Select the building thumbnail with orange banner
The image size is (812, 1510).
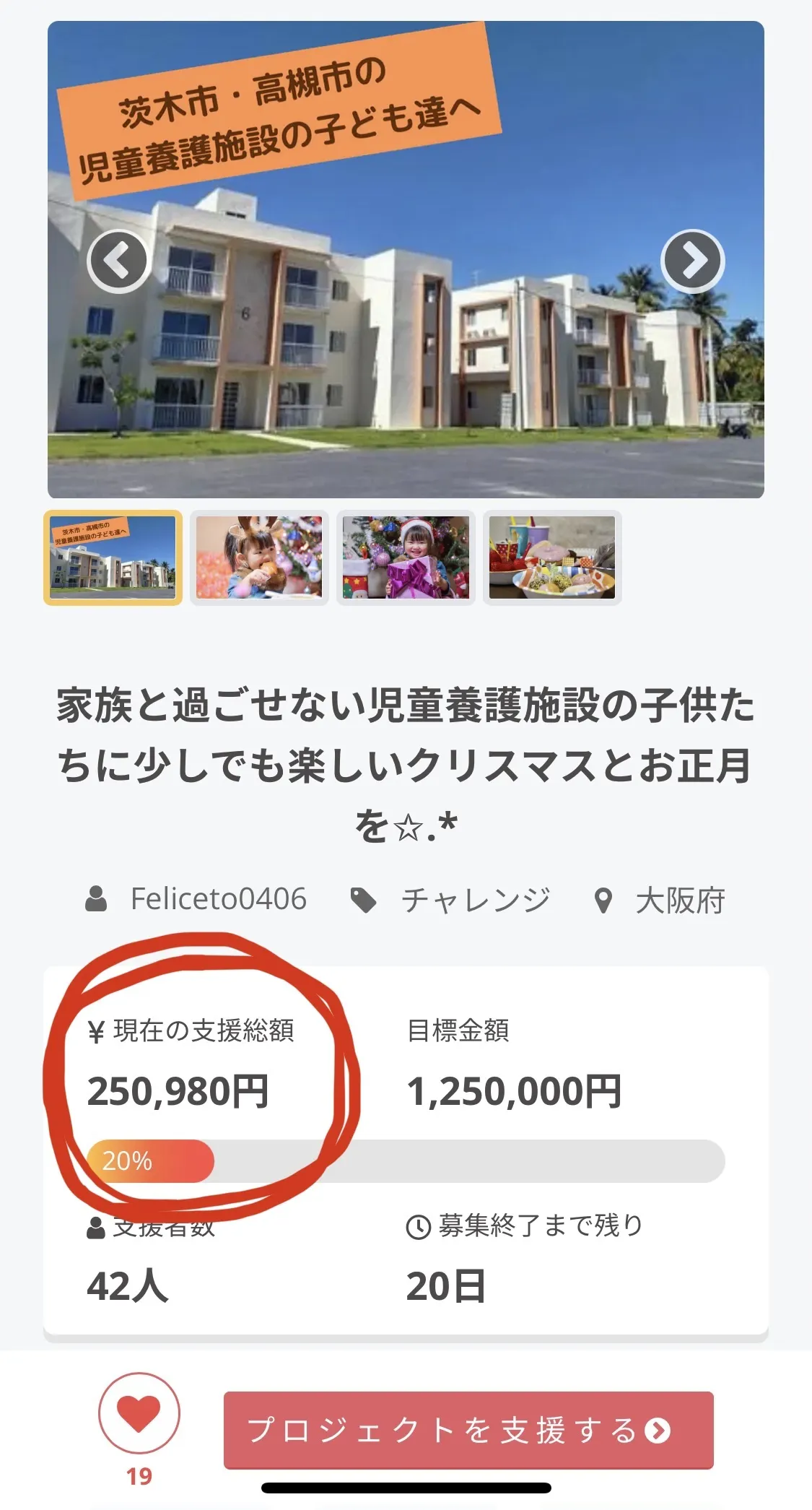tap(113, 557)
